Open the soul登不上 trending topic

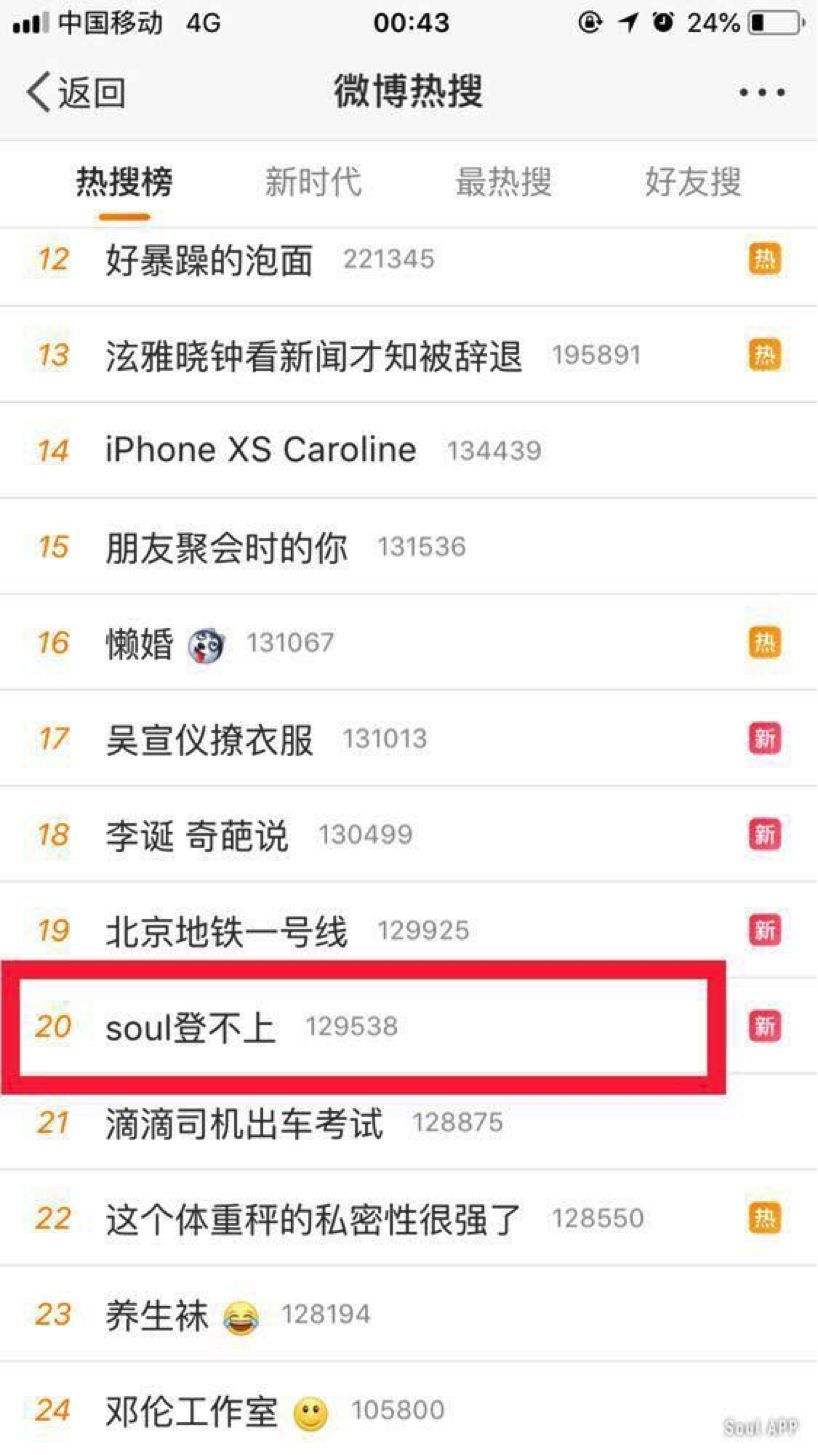point(190,1027)
